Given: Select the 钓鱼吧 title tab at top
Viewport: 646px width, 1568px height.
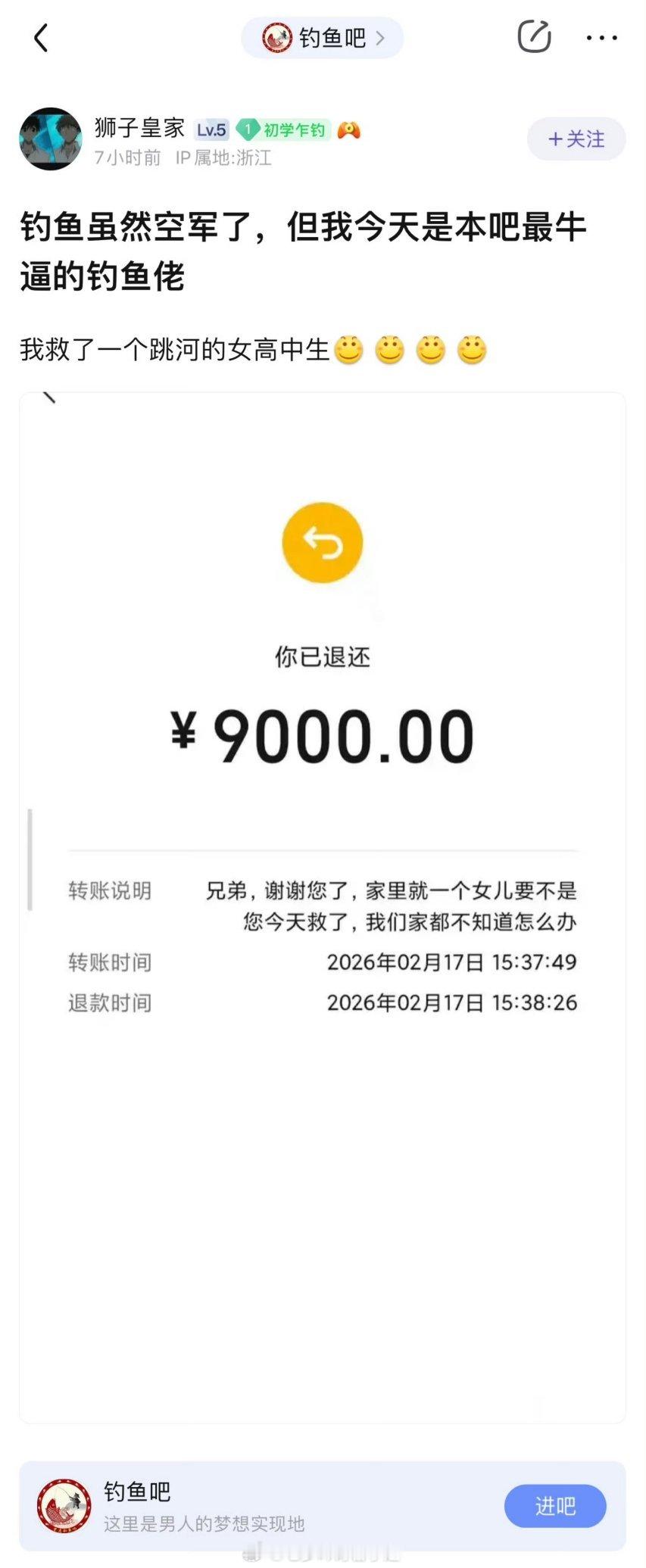Looking at the screenshot, I should point(321,36).
